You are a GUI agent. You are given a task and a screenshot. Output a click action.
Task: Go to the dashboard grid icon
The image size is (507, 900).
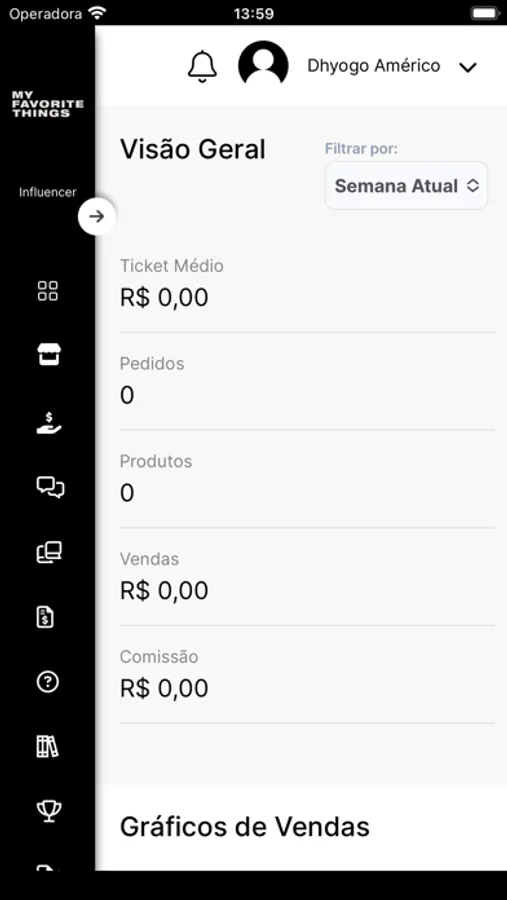[48, 291]
